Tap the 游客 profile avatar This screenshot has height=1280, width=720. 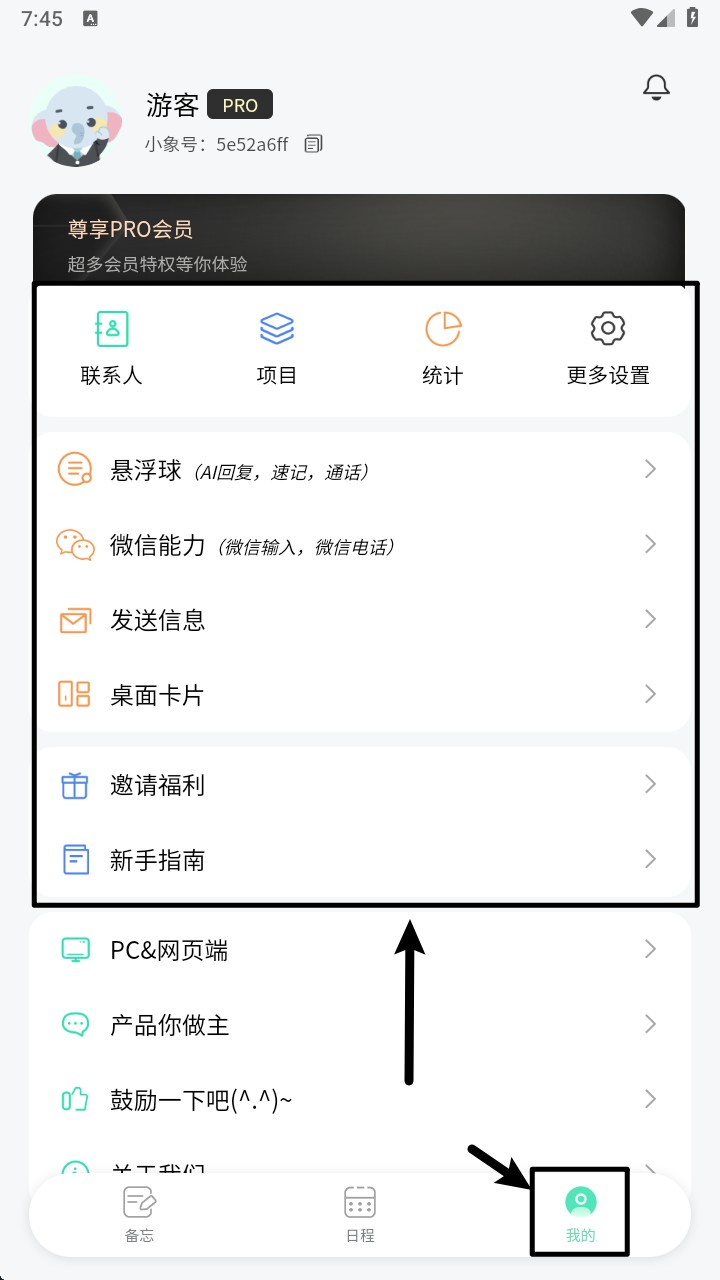click(x=76, y=122)
